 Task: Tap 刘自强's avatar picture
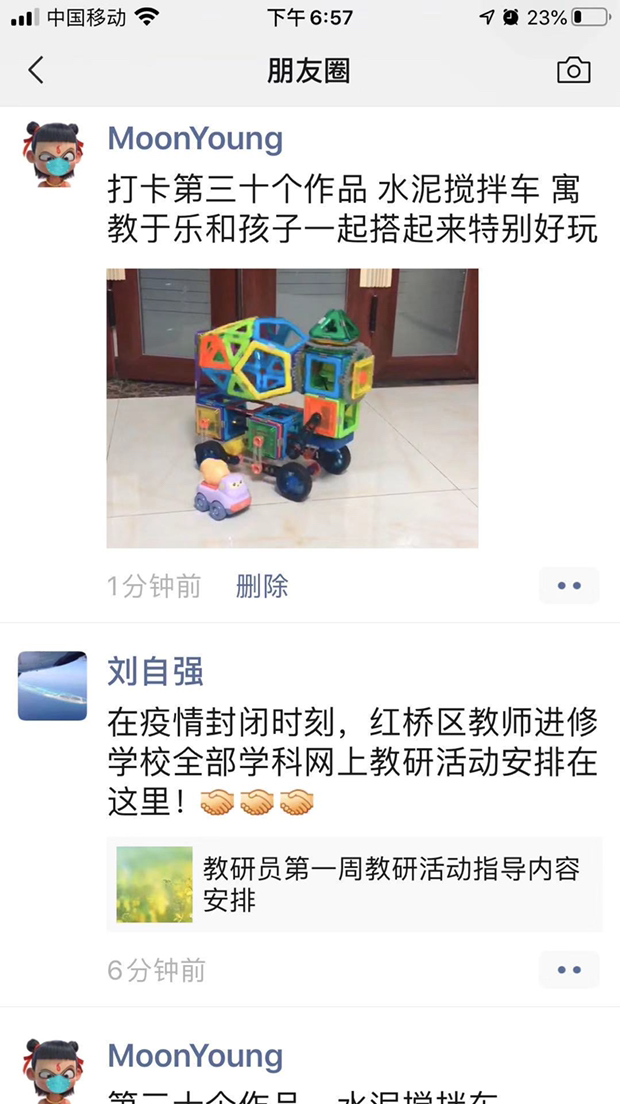pos(52,686)
